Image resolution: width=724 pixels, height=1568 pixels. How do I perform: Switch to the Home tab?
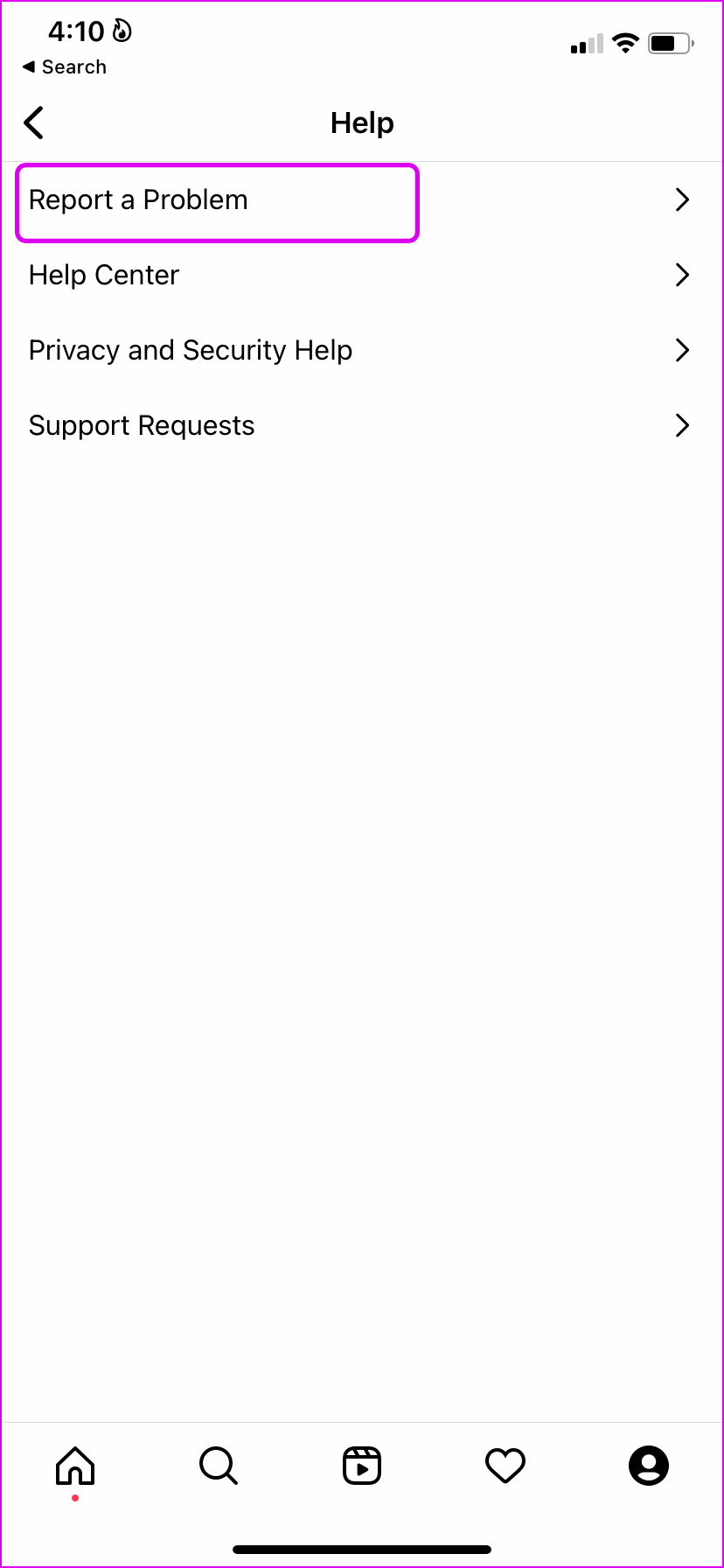[x=75, y=1466]
